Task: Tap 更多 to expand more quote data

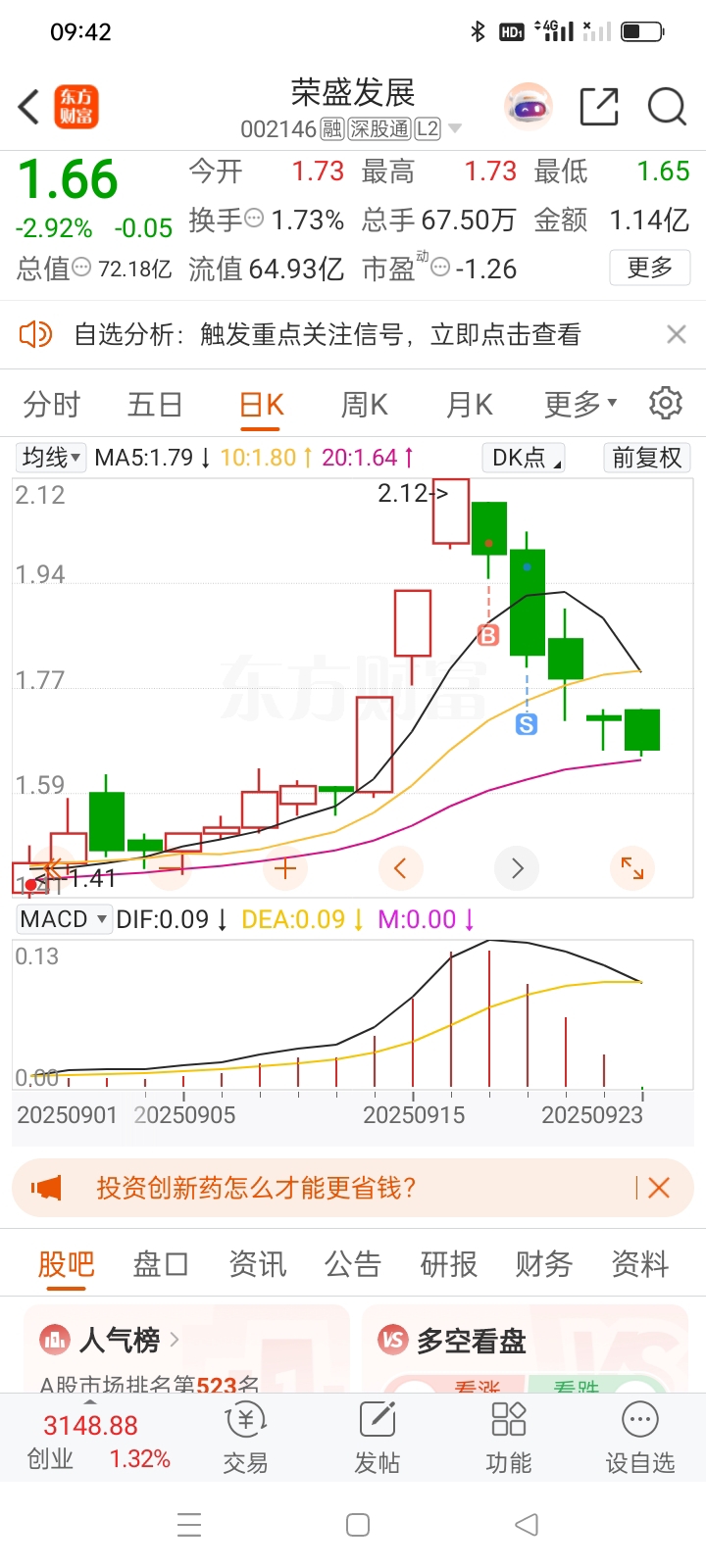Action: tap(650, 268)
